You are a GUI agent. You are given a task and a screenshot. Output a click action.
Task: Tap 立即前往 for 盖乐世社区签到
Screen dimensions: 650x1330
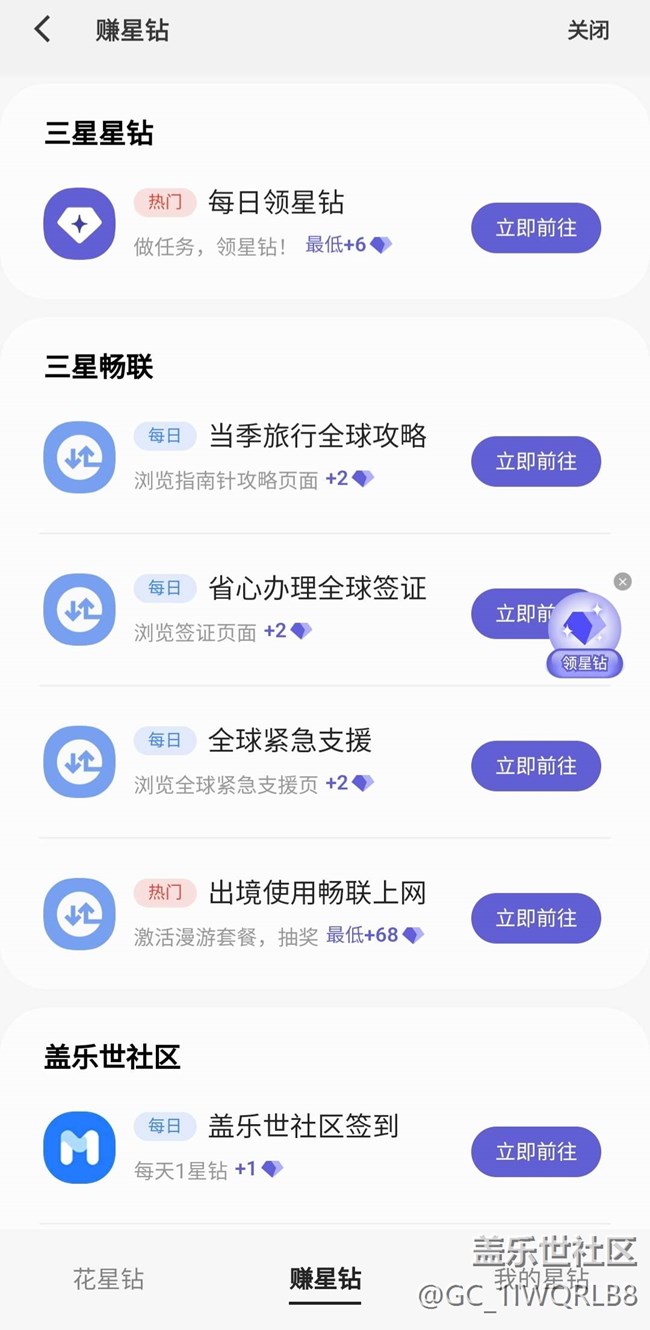click(536, 1152)
